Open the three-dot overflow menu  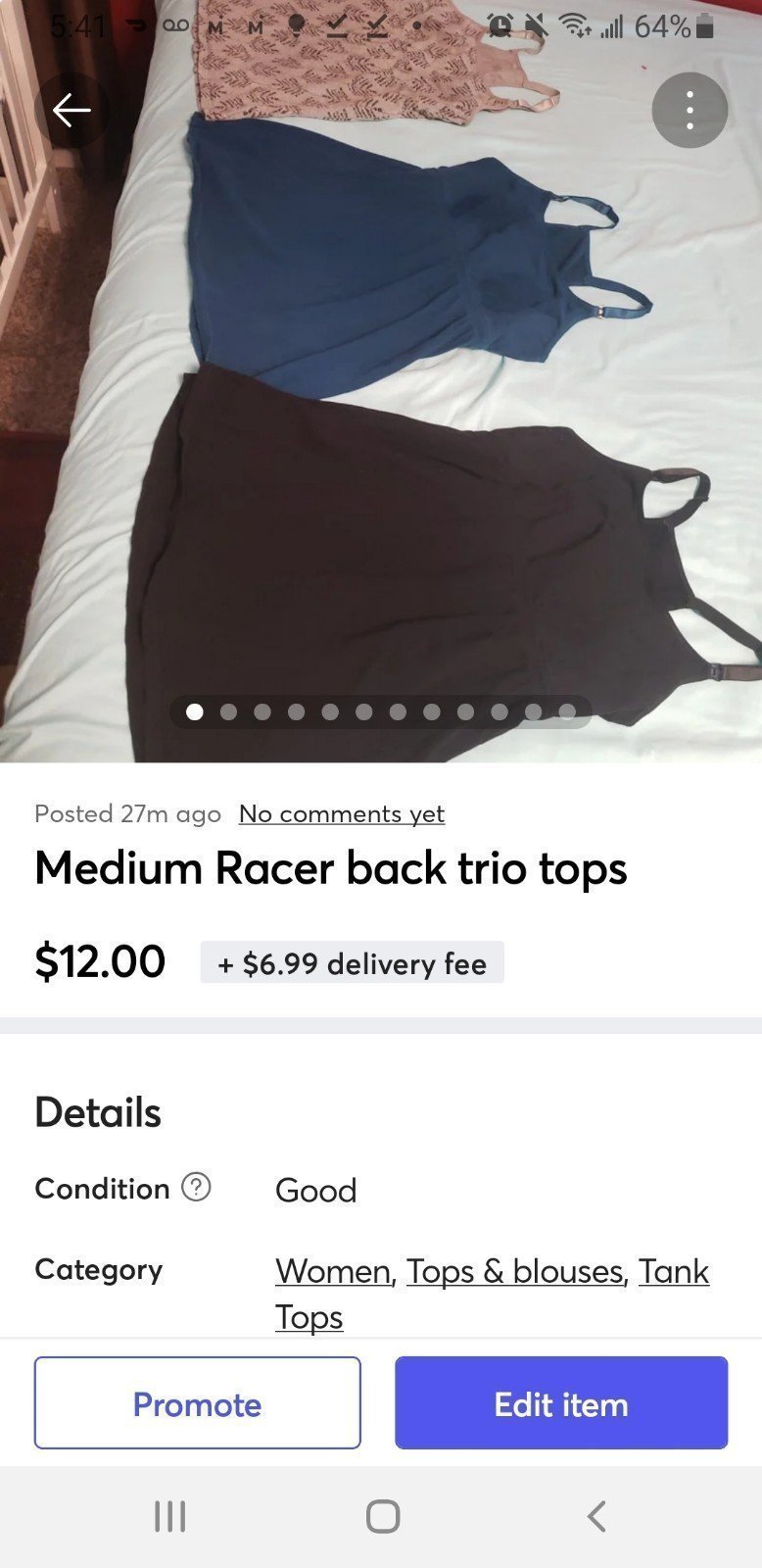pyautogui.click(x=690, y=110)
